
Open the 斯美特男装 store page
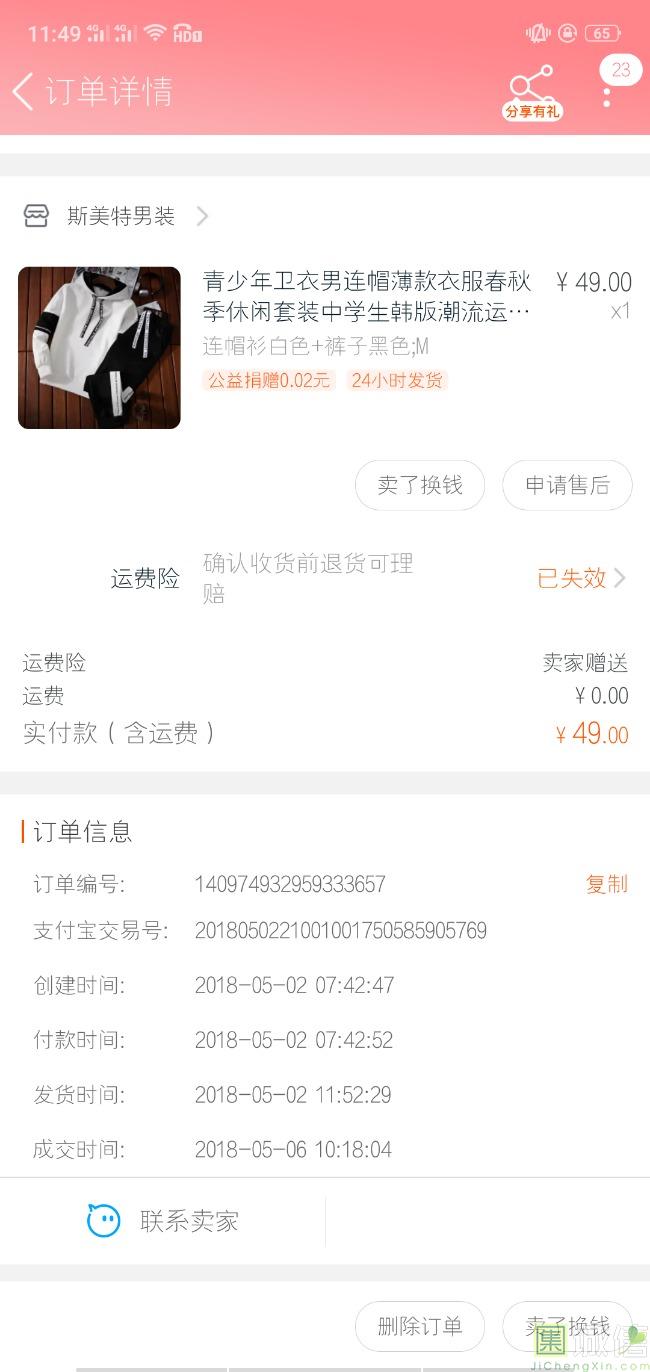(x=120, y=216)
